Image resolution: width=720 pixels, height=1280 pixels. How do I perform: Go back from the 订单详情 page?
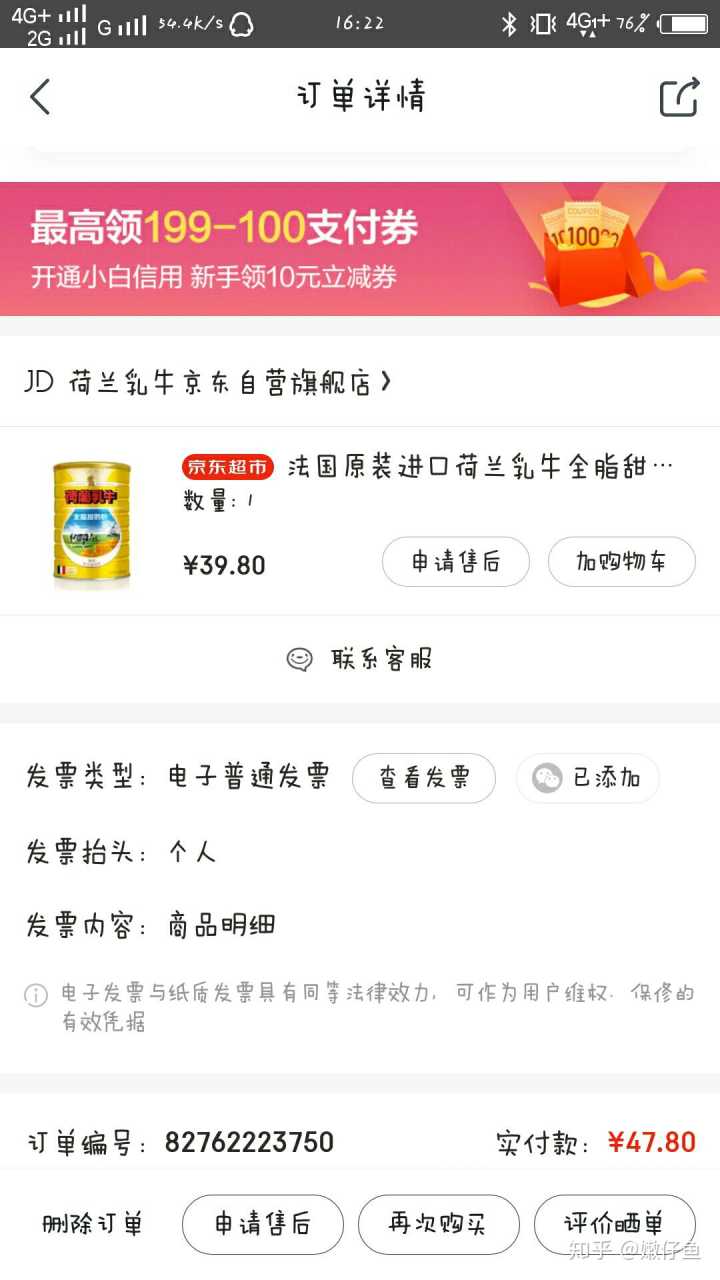(40, 97)
